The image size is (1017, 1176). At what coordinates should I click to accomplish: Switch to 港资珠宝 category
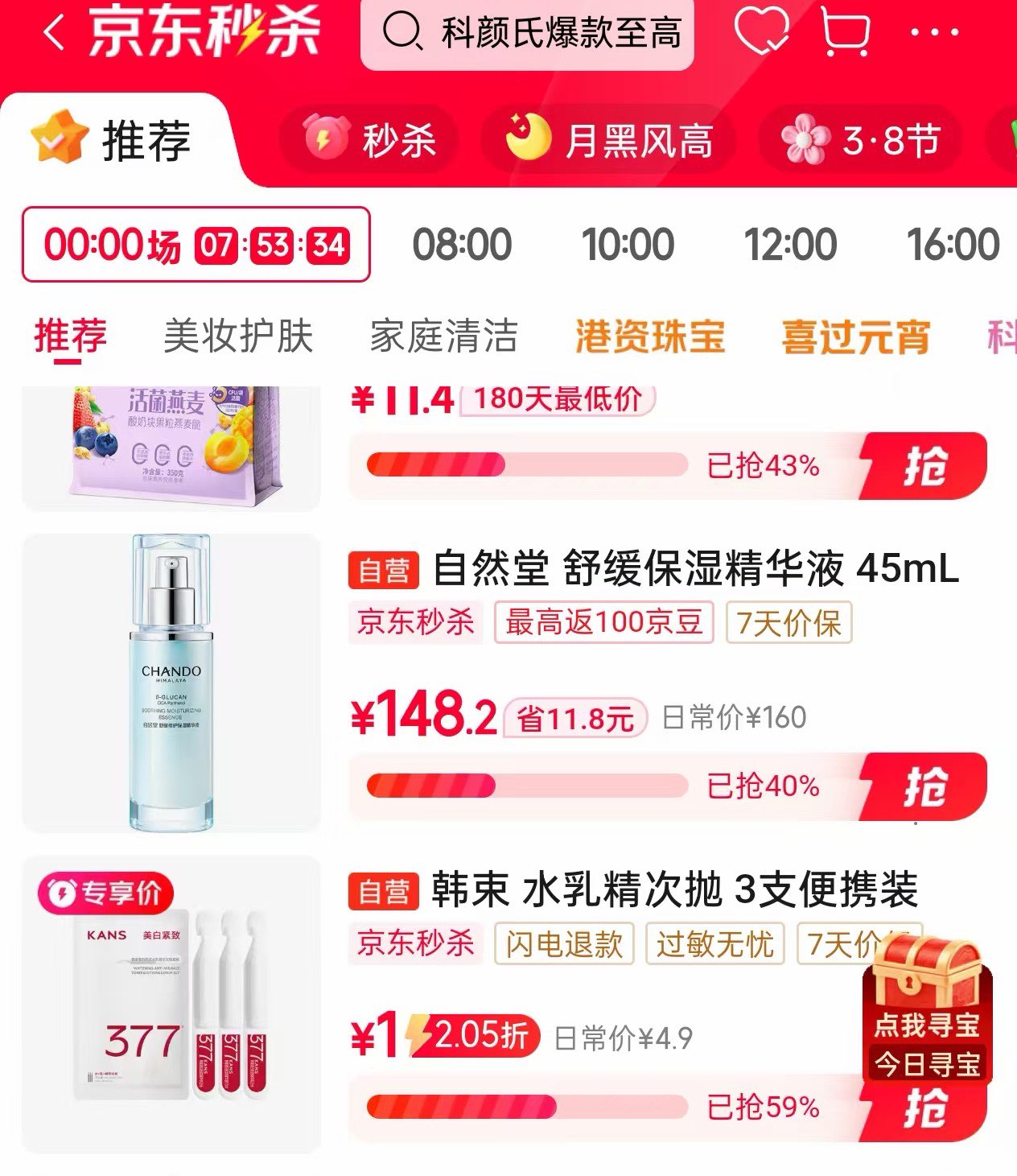pyautogui.click(x=650, y=336)
